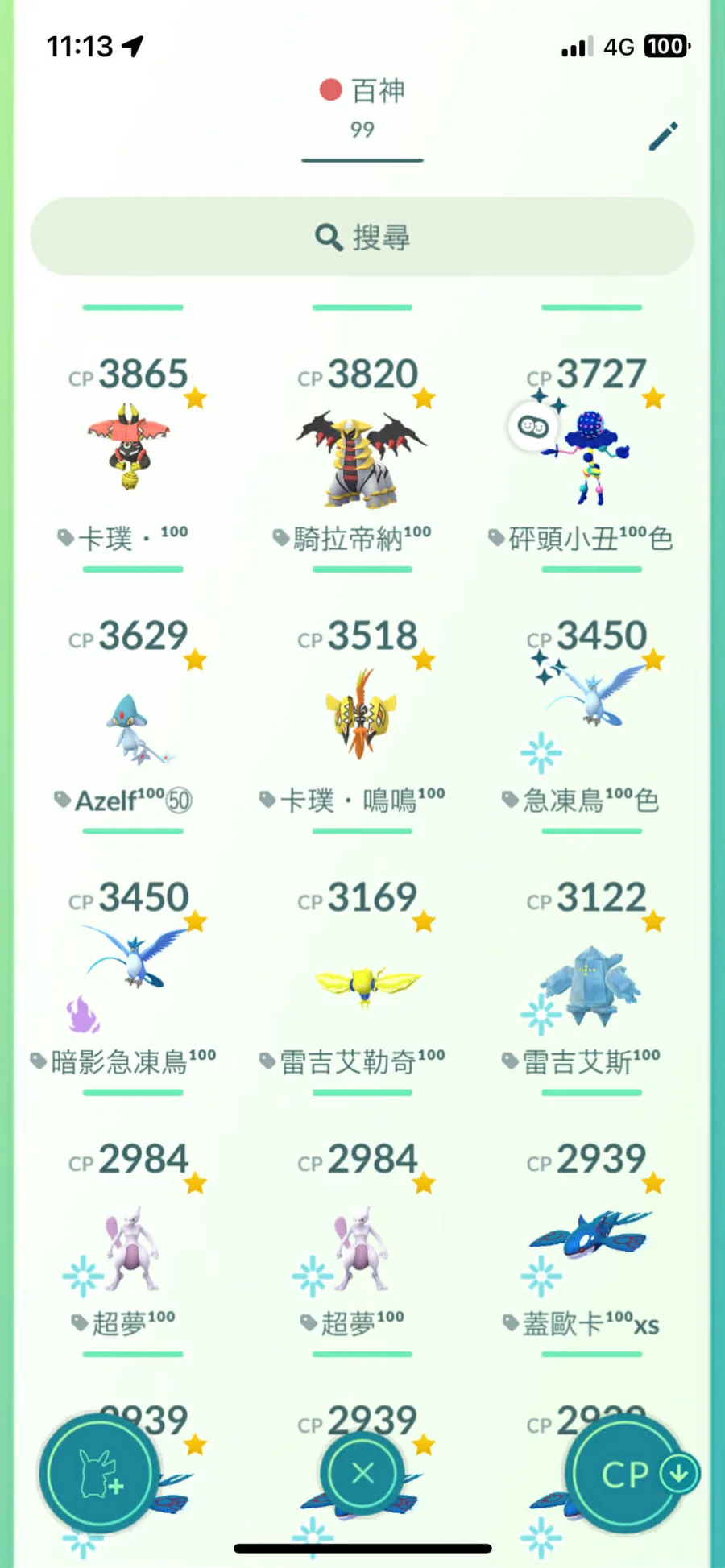Viewport: 725px width, 1568px height.
Task: Open the 搜尋 search field
Action: (362, 237)
